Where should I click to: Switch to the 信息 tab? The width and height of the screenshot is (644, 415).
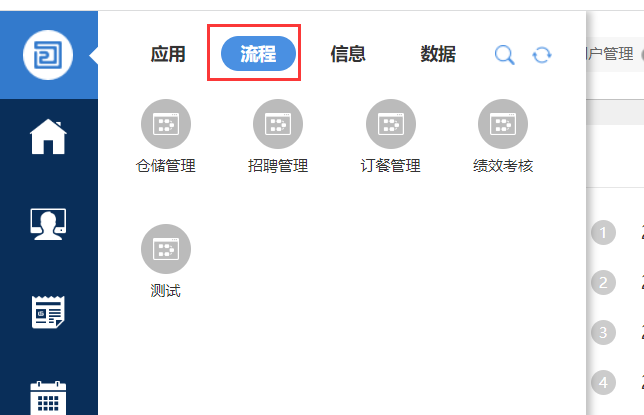[x=348, y=54]
